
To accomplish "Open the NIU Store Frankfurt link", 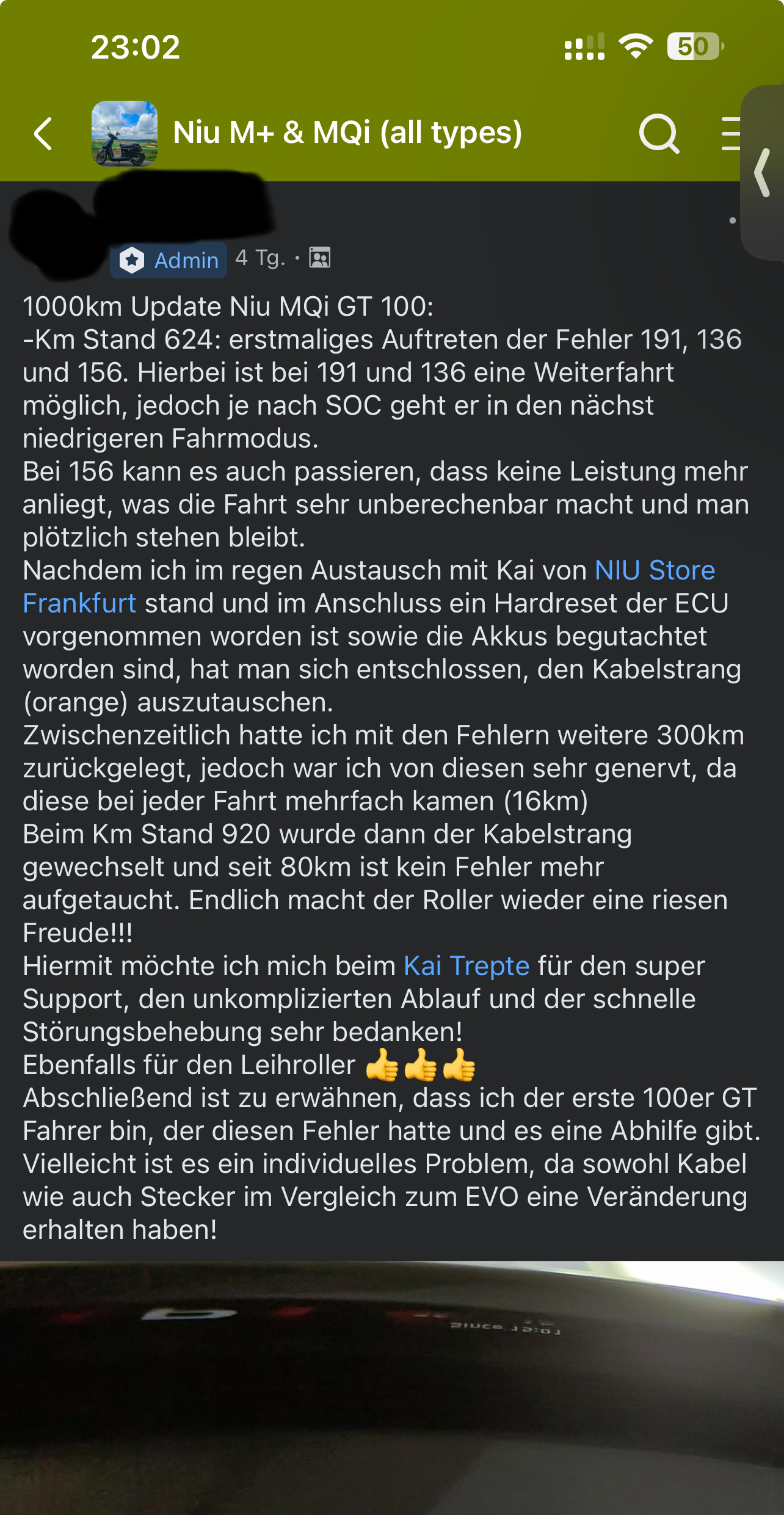I will 654,570.
